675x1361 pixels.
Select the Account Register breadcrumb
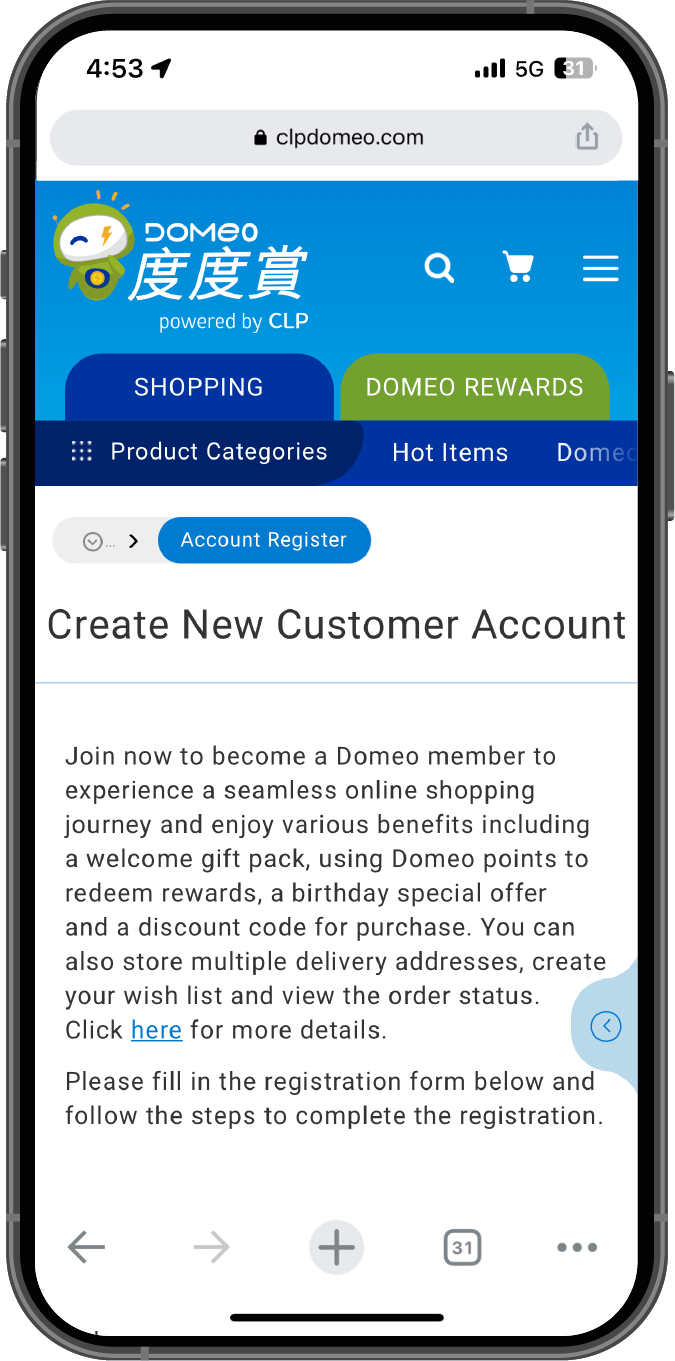264,540
